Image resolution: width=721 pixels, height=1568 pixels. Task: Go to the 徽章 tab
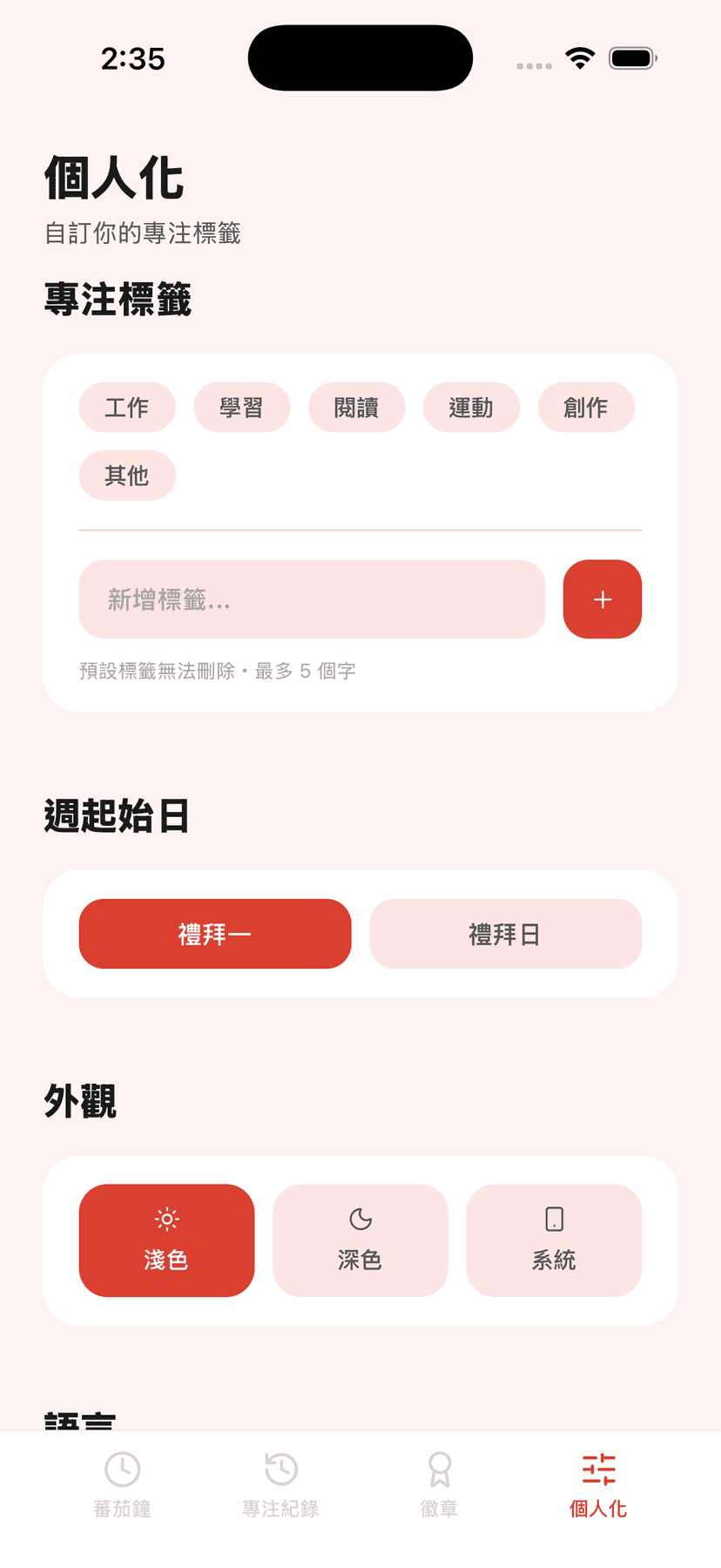(x=439, y=1485)
